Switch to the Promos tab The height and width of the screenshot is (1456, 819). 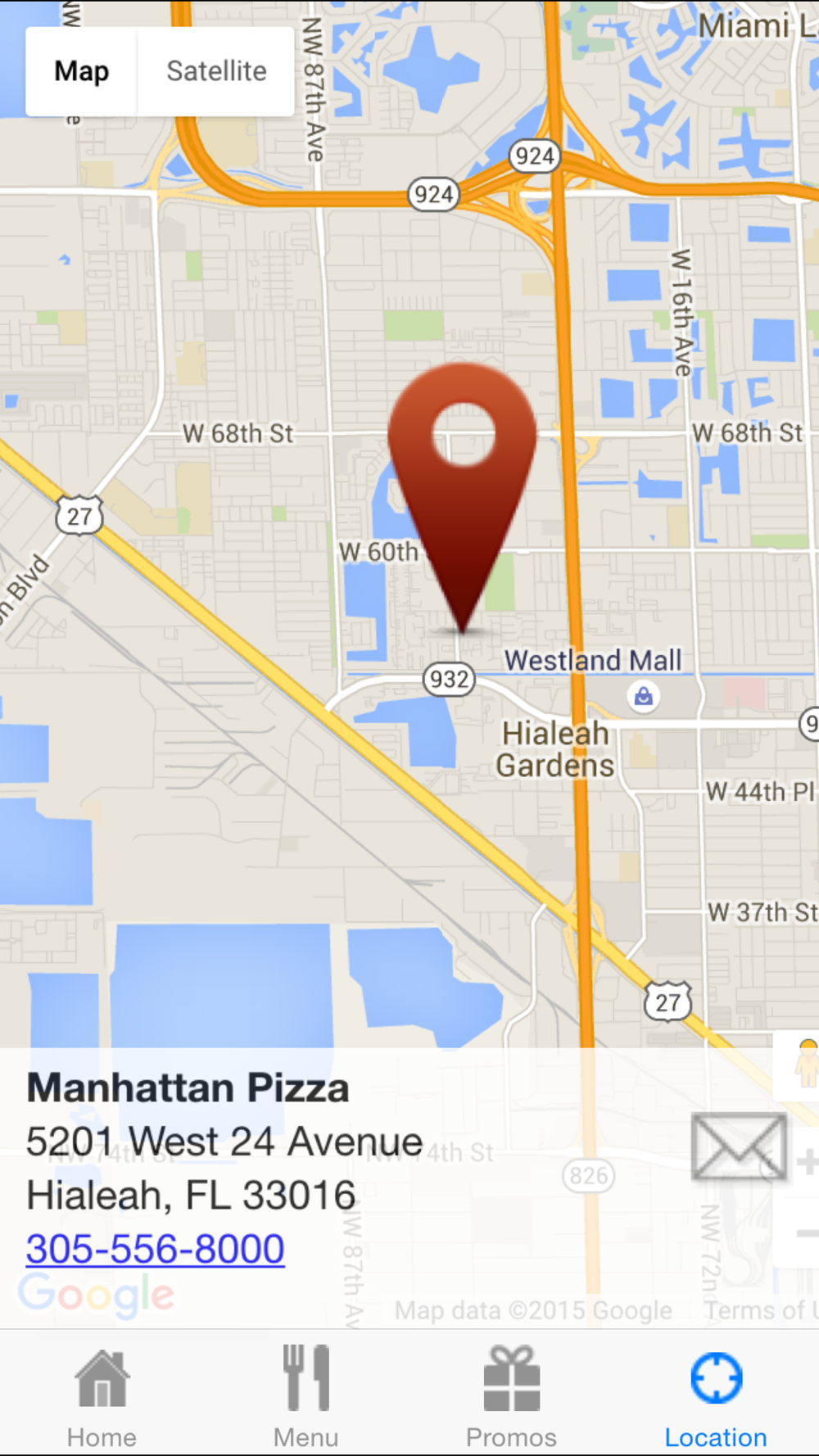[511, 1397]
